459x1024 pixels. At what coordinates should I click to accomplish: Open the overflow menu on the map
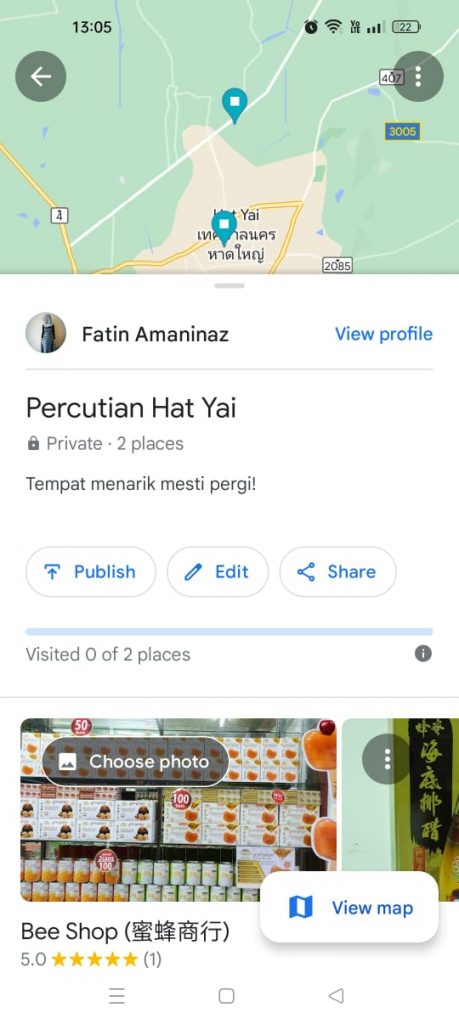(x=418, y=76)
